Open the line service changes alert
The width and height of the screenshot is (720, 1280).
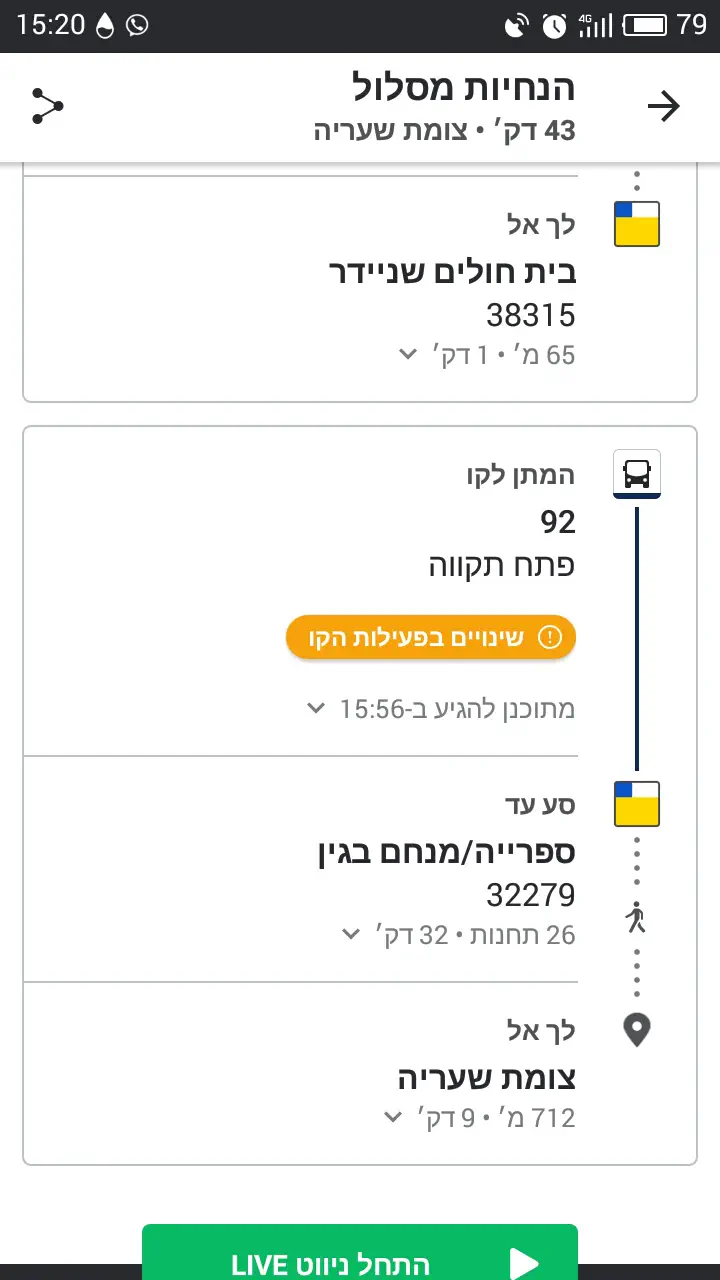click(x=431, y=637)
